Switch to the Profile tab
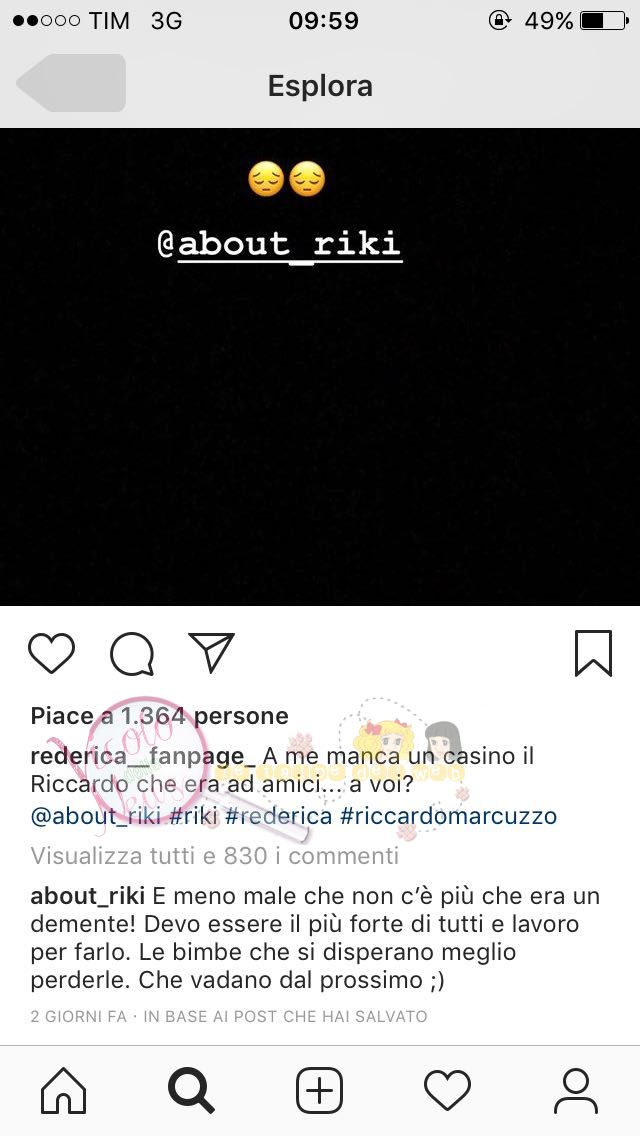This screenshot has height=1136, width=640. (576, 1090)
